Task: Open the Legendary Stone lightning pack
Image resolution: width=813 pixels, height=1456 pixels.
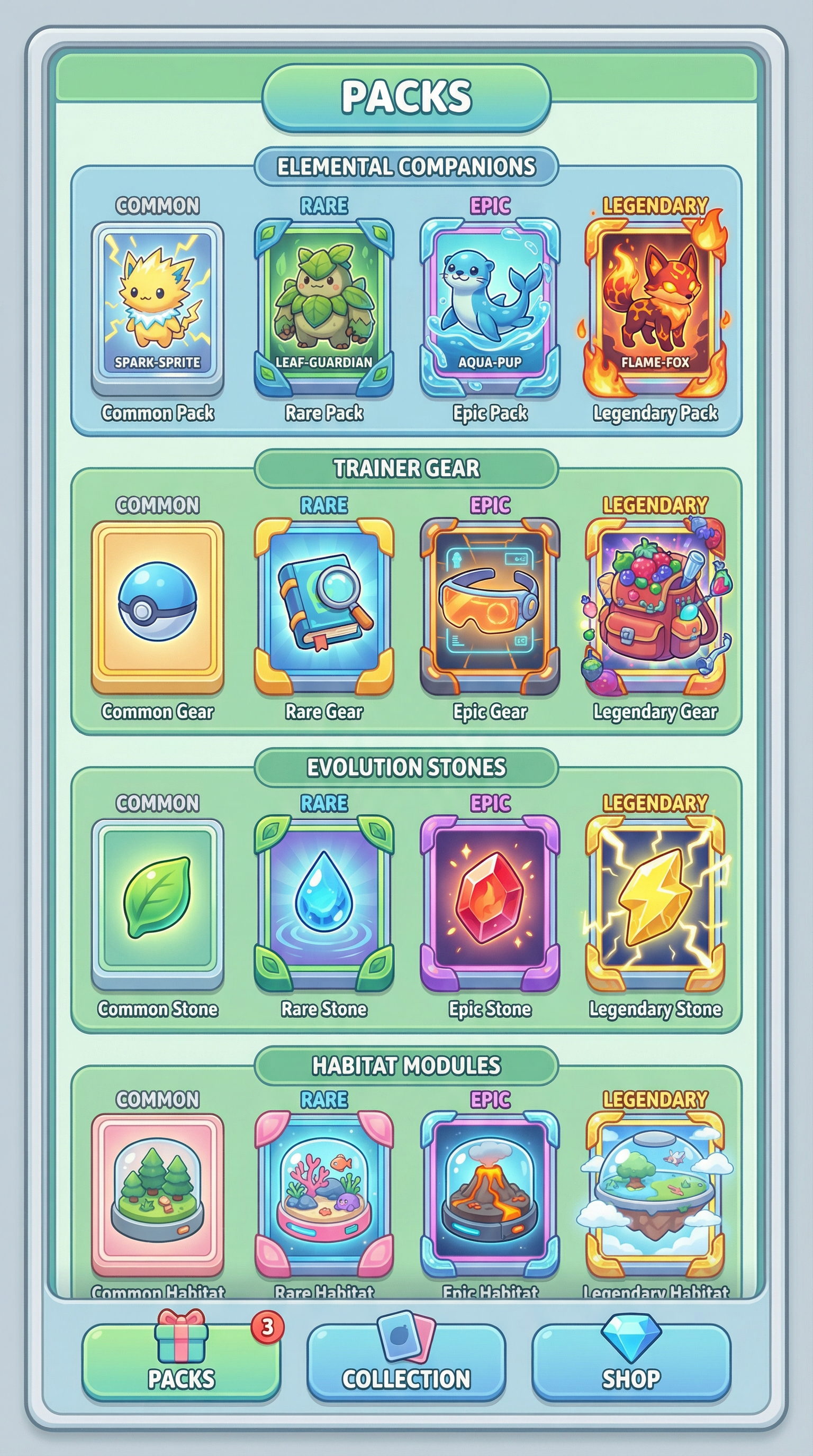Action: pyautogui.click(x=655, y=904)
